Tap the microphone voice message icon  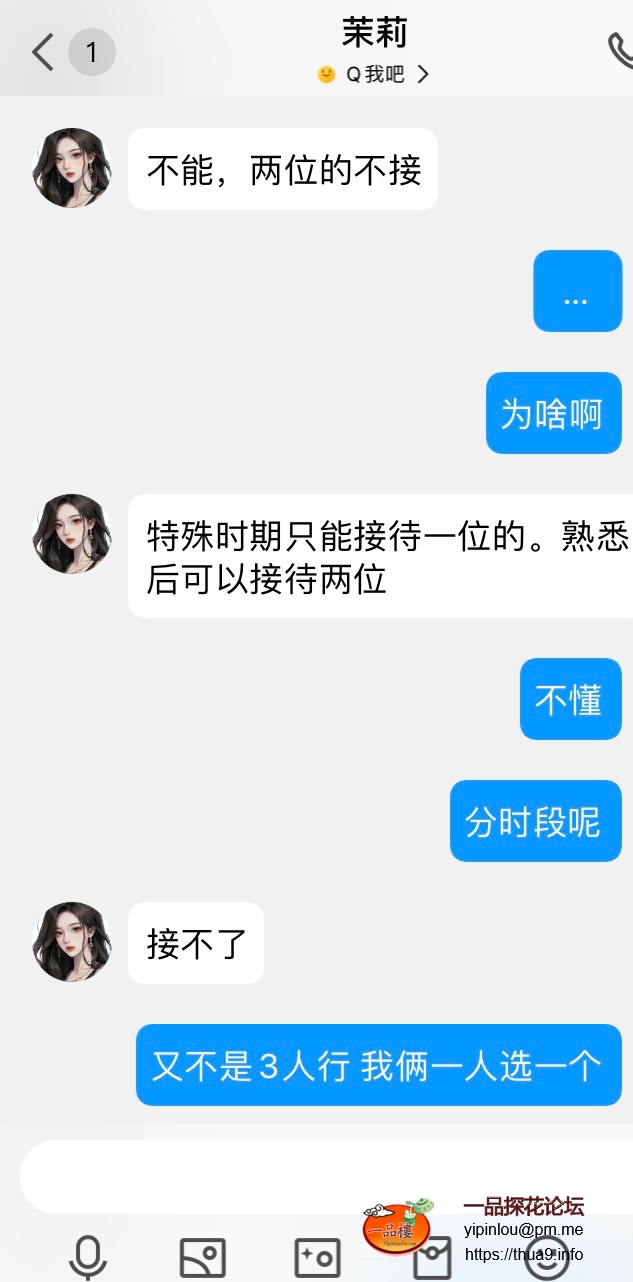(88, 1258)
